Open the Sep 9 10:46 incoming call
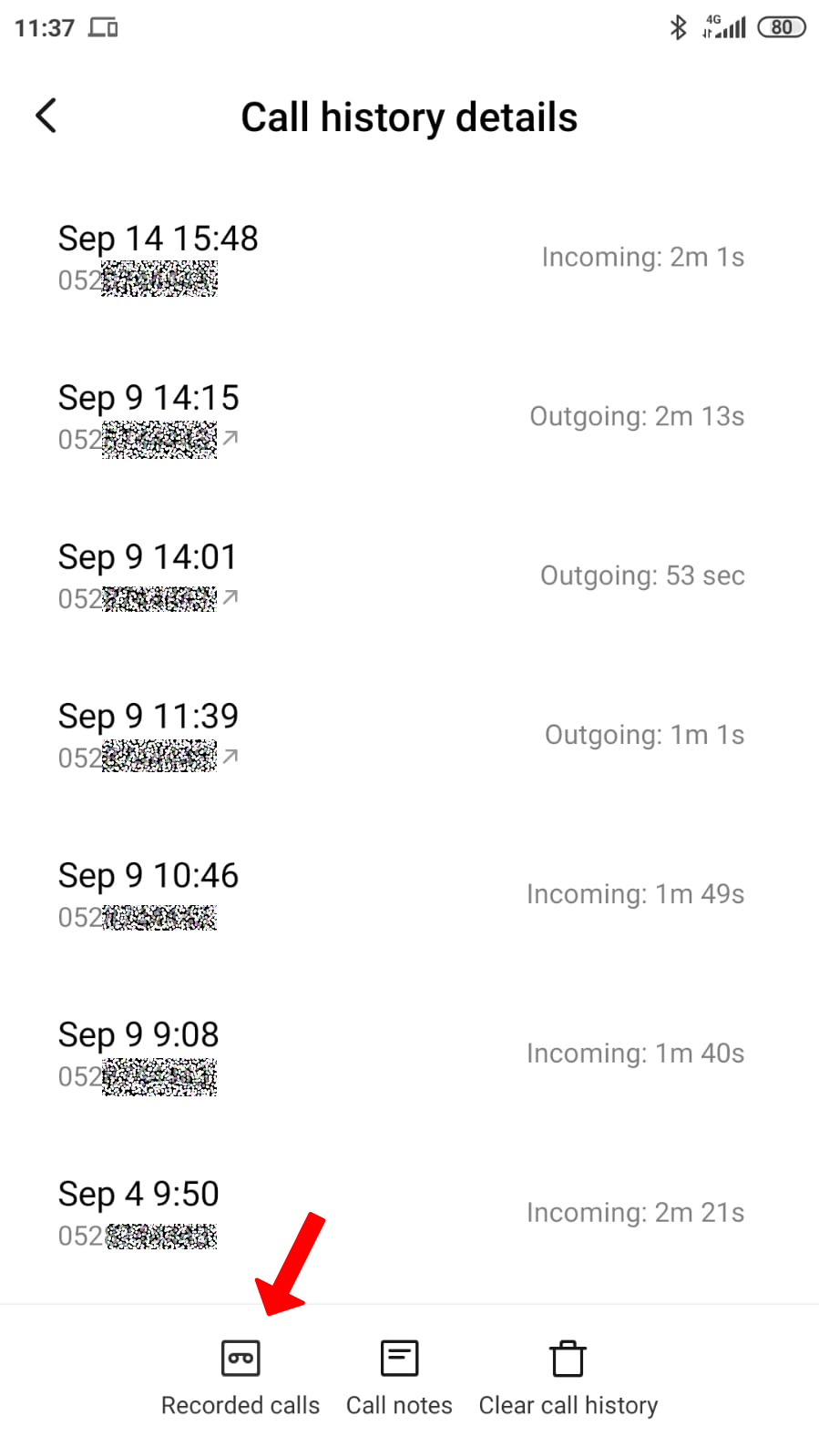 [x=409, y=895]
